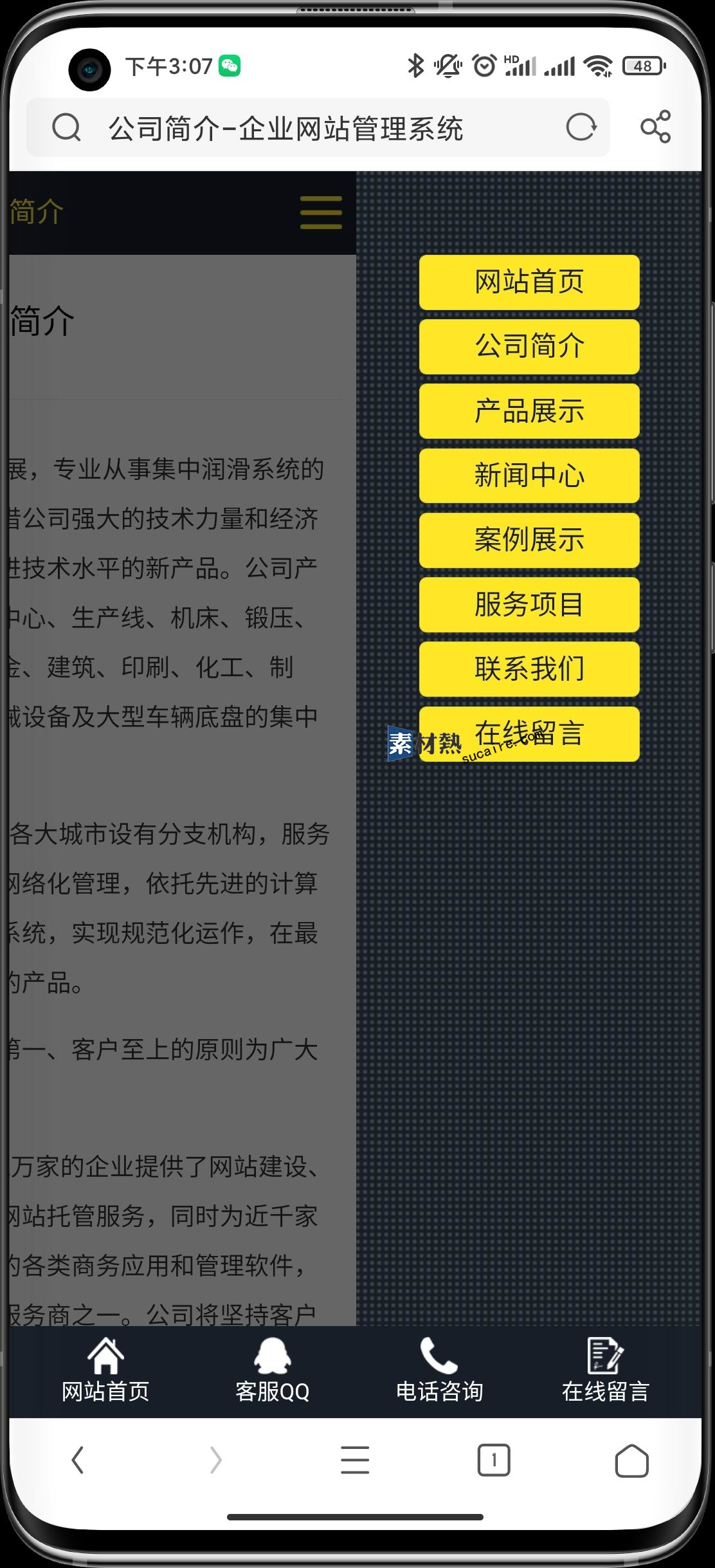The image size is (715, 1568).
Task: Share this page
Action: 655,127
